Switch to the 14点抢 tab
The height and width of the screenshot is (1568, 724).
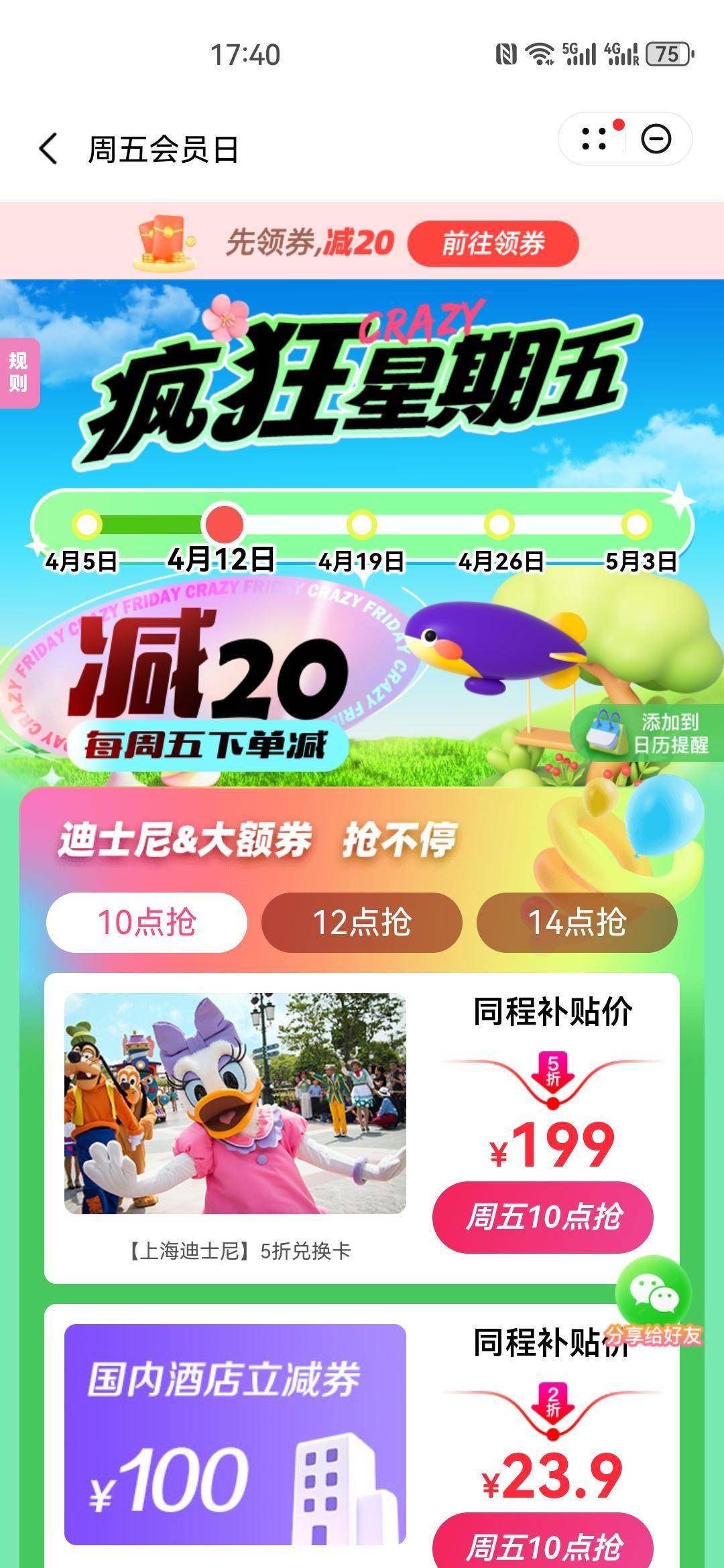click(577, 922)
